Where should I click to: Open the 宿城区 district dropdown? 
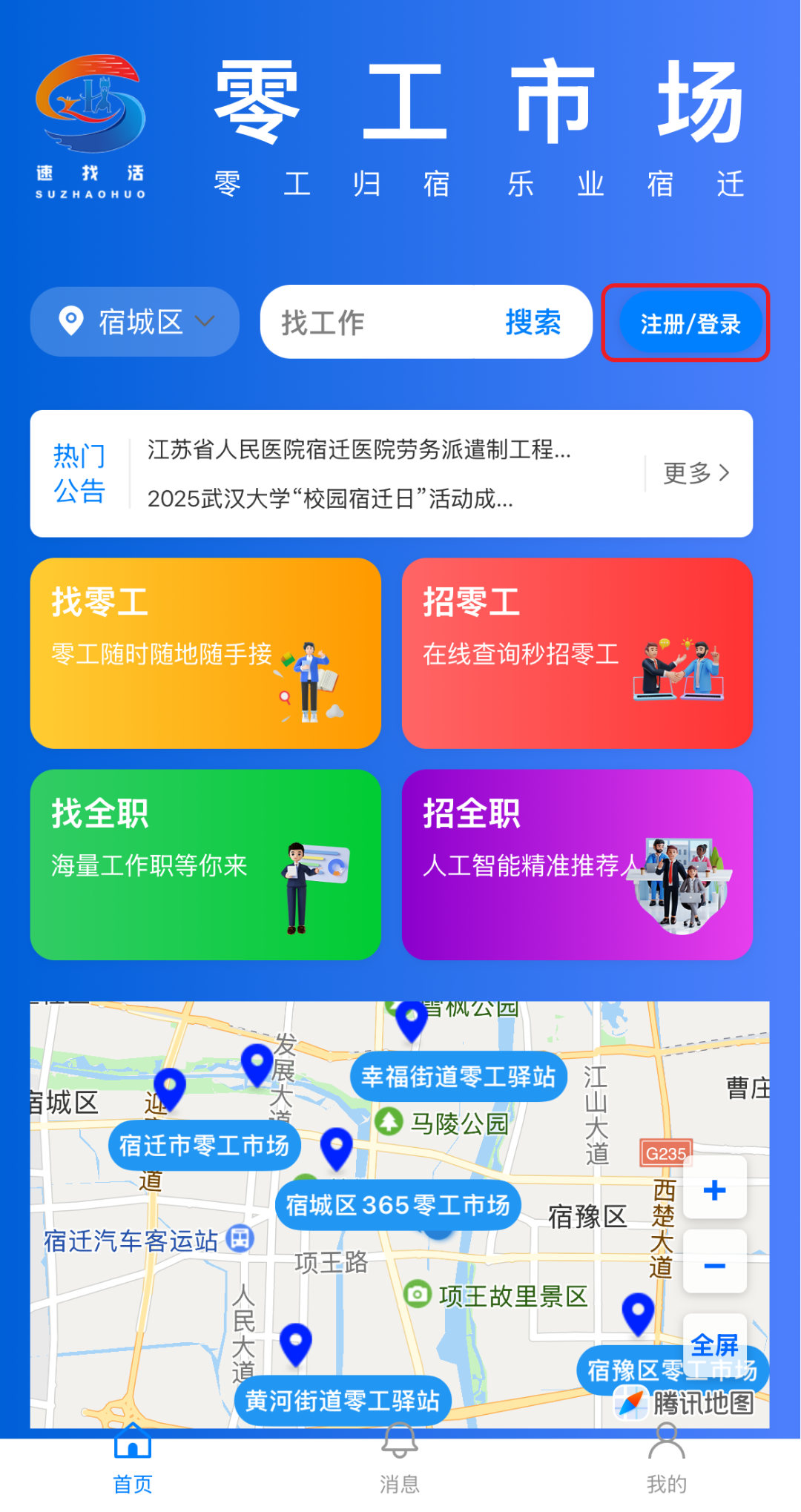click(135, 322)
